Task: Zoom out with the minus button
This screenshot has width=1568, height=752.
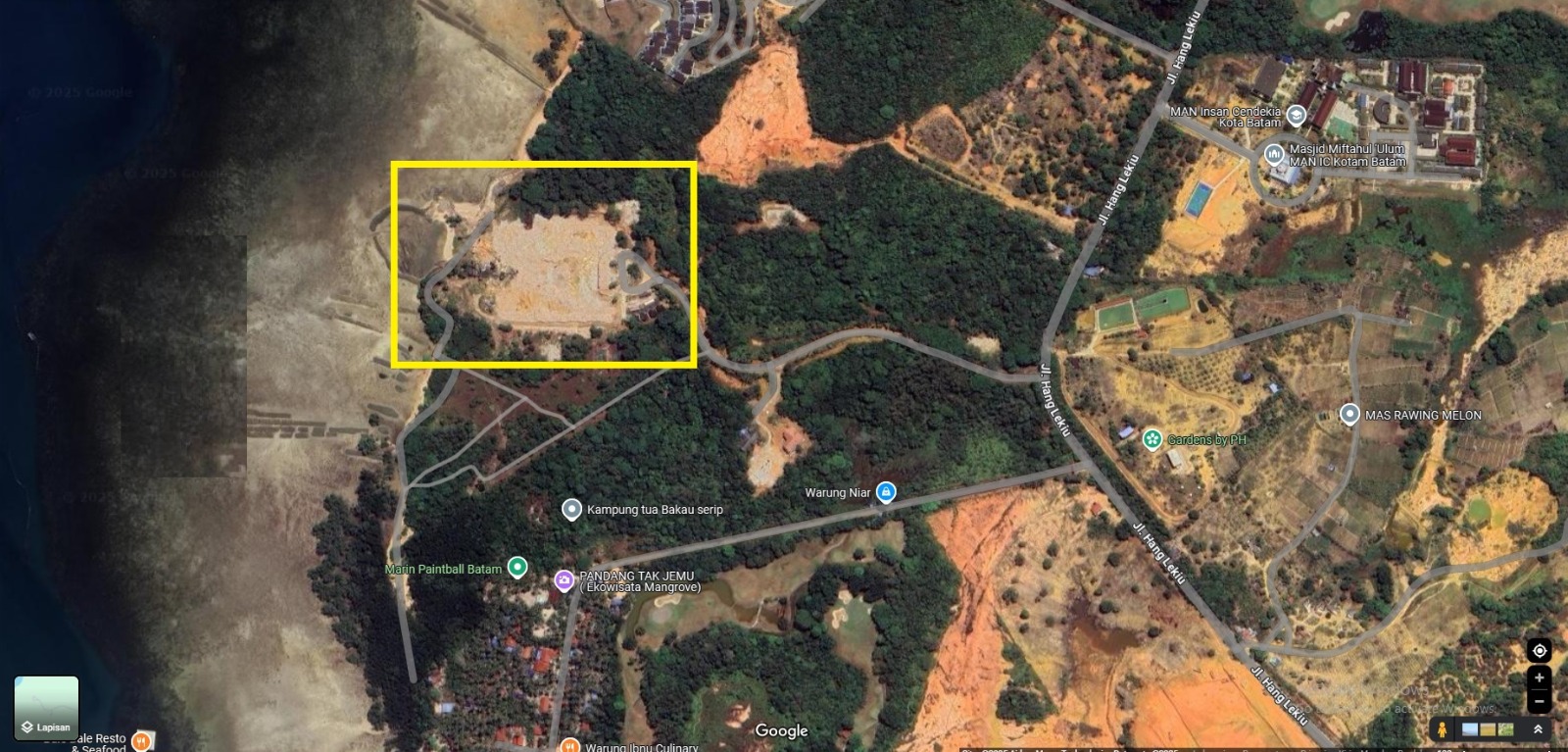Action: (1539, 700)
